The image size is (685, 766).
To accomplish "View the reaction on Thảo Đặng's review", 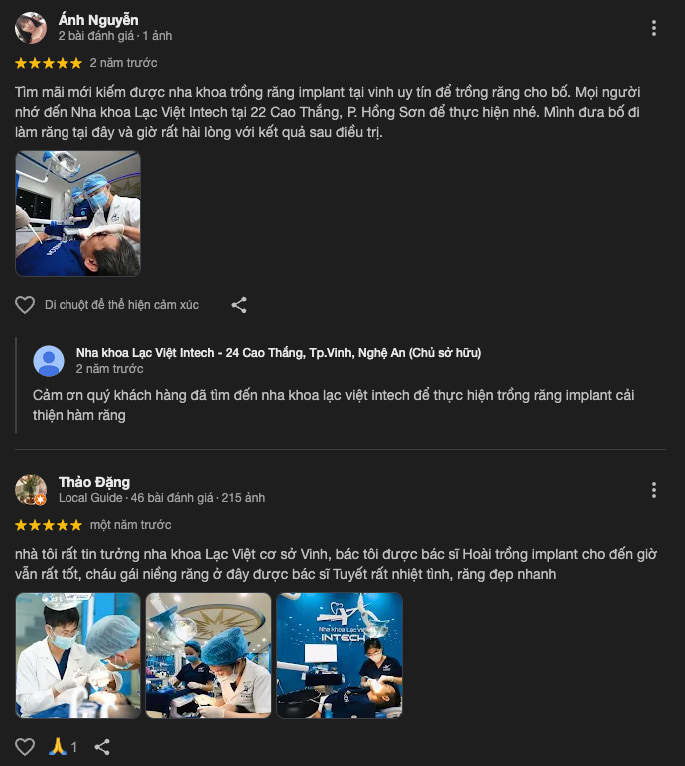I will click(x=62, y=746).
